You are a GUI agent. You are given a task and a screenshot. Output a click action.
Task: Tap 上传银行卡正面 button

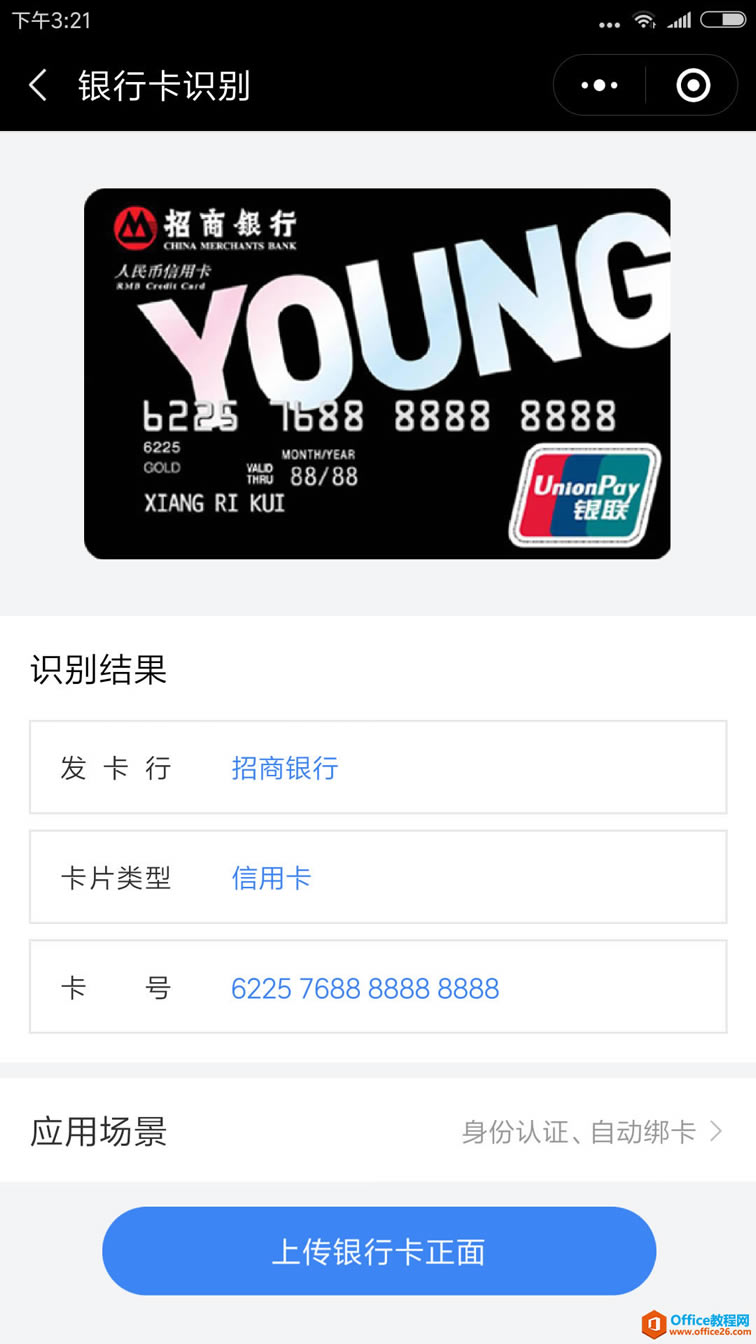(x=378, y=1251)
